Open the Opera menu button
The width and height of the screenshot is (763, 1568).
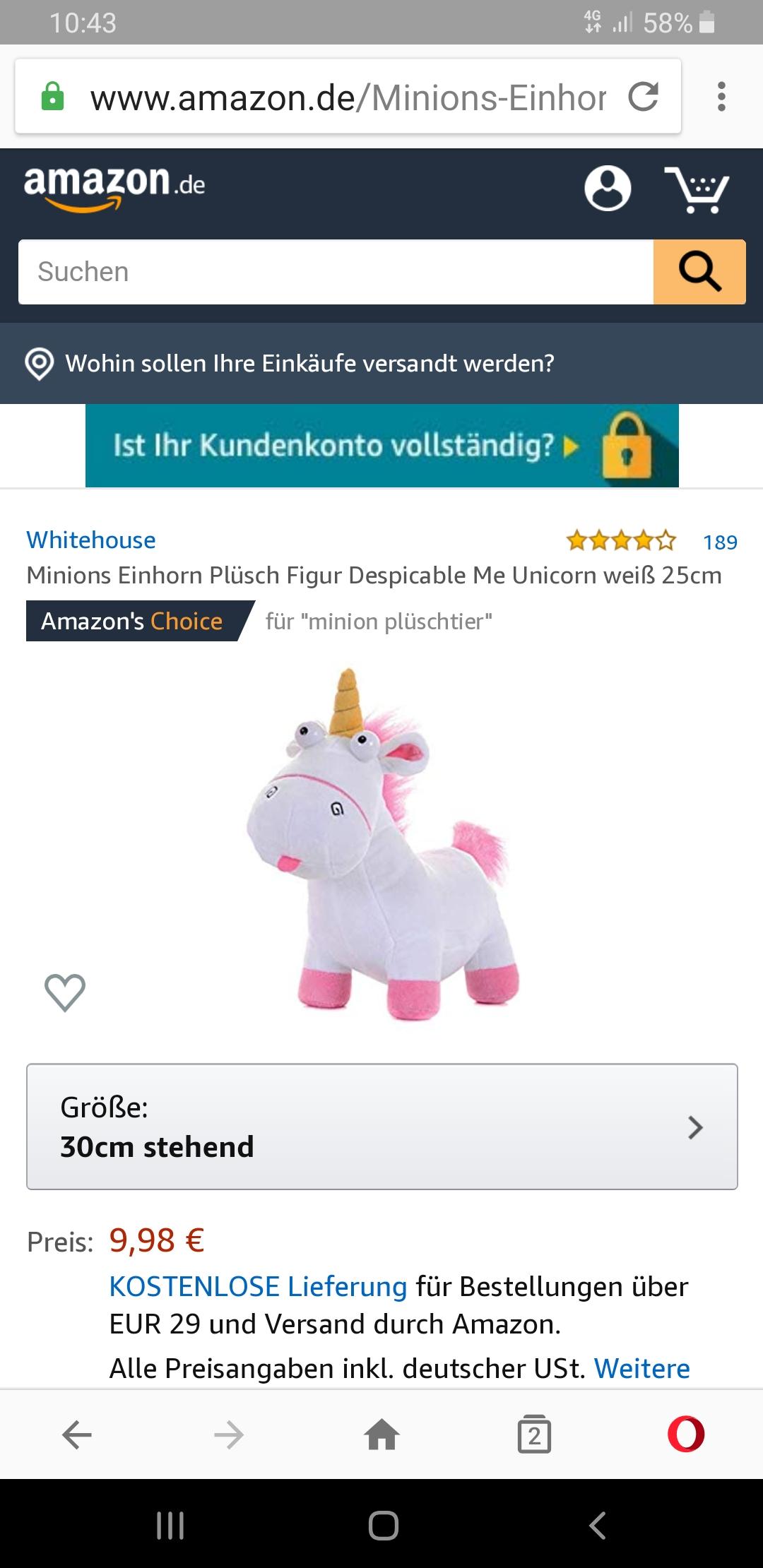pos(686,1435)
